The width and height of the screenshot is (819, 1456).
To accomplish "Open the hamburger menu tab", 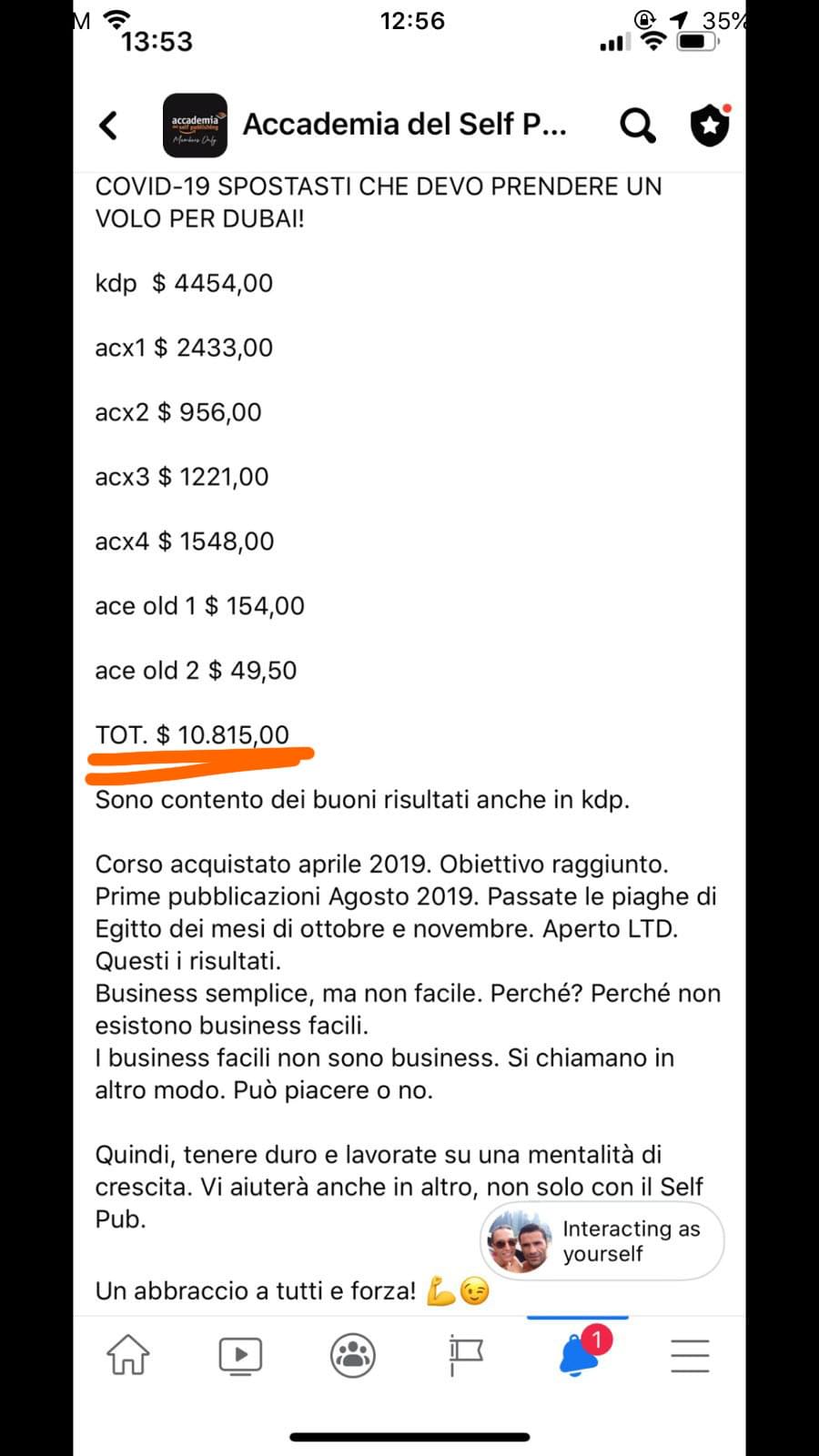I will click(690, 1355).
